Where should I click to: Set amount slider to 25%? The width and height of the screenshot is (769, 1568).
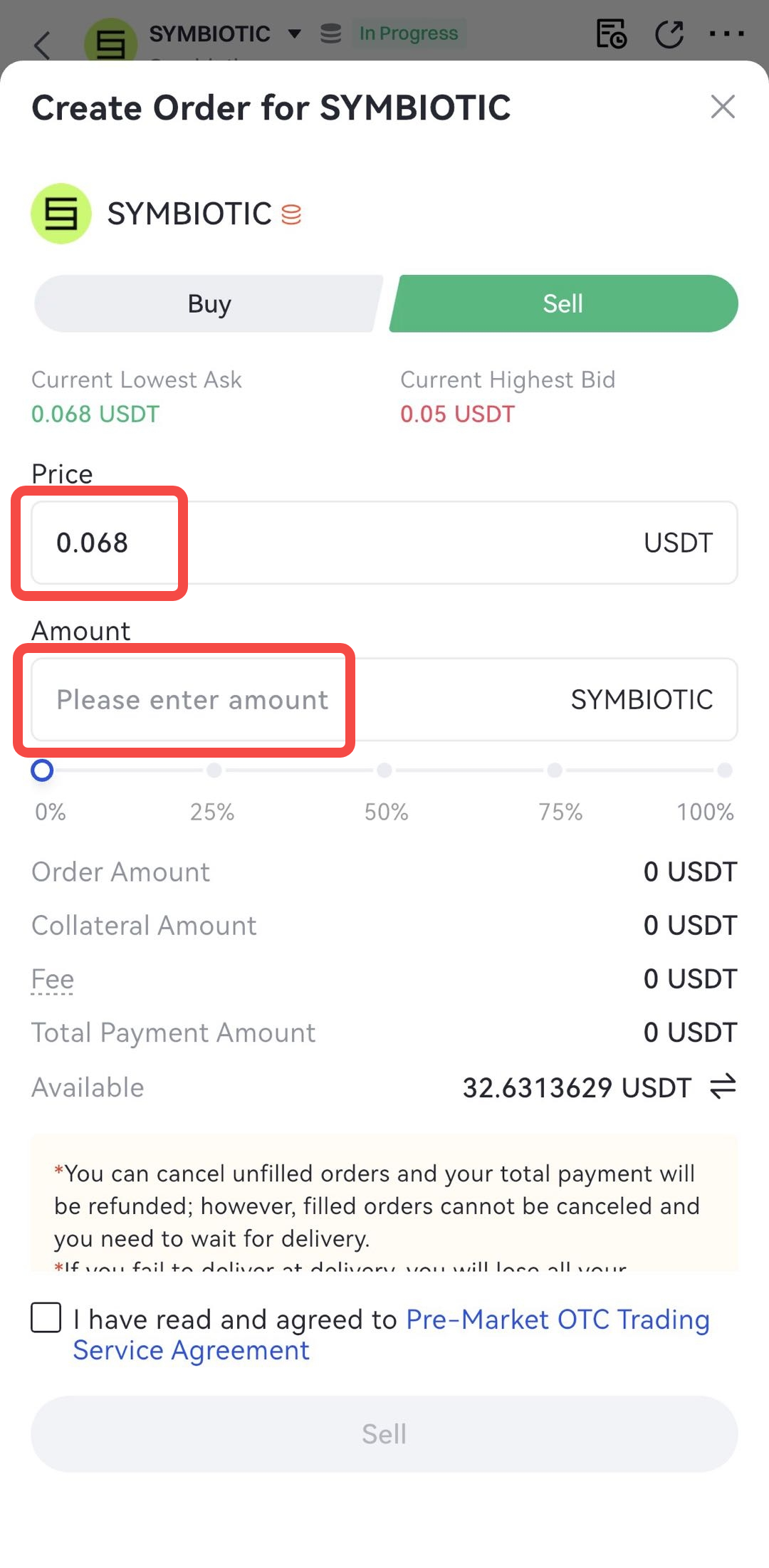point(214,770)
